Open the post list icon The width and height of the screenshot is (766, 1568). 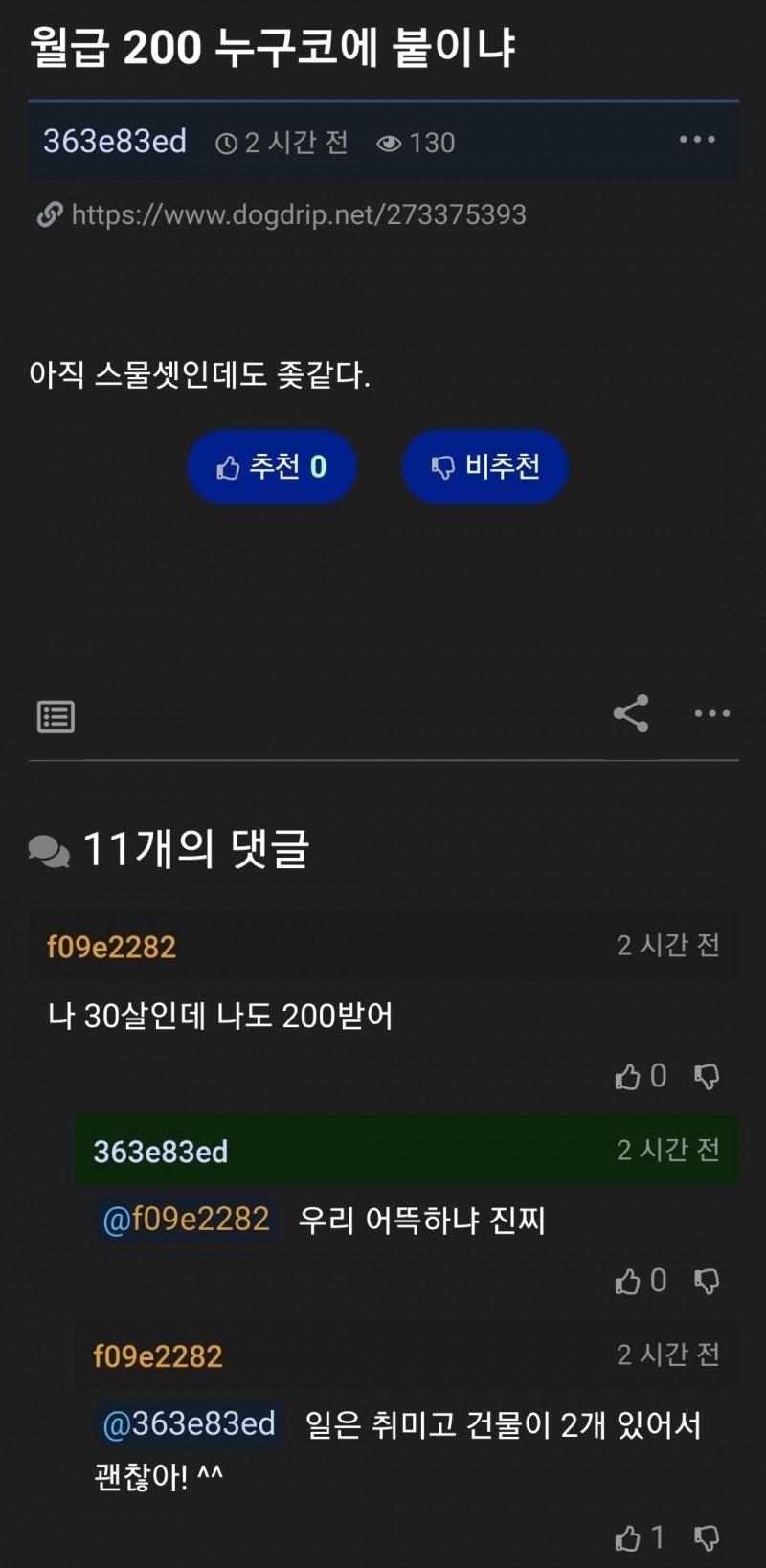pos(56,716)
